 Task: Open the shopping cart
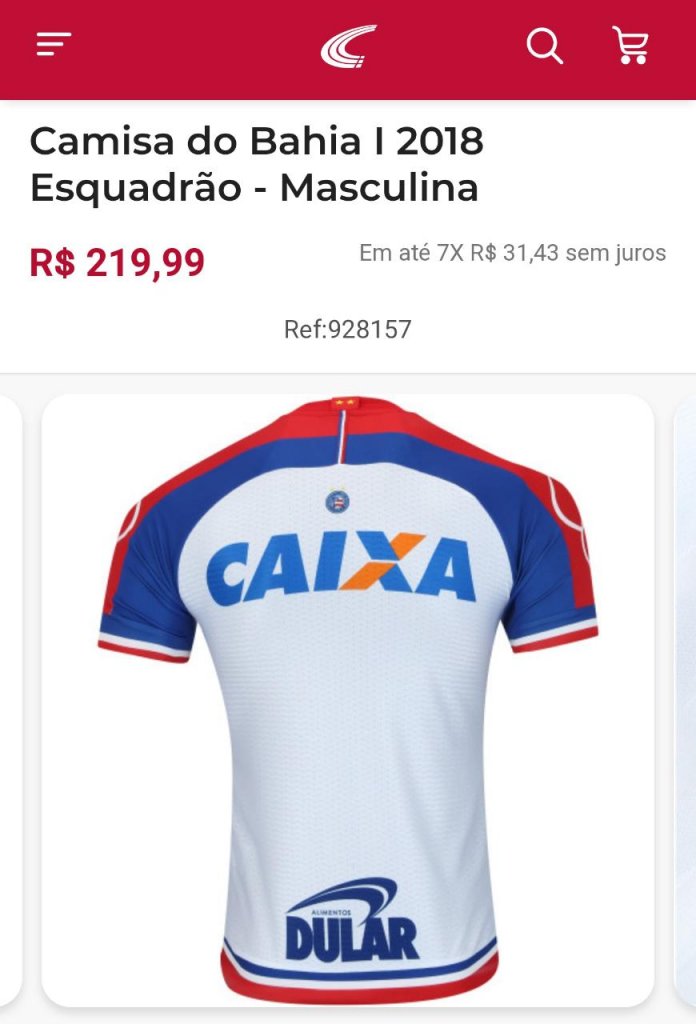tap(631, 45)
